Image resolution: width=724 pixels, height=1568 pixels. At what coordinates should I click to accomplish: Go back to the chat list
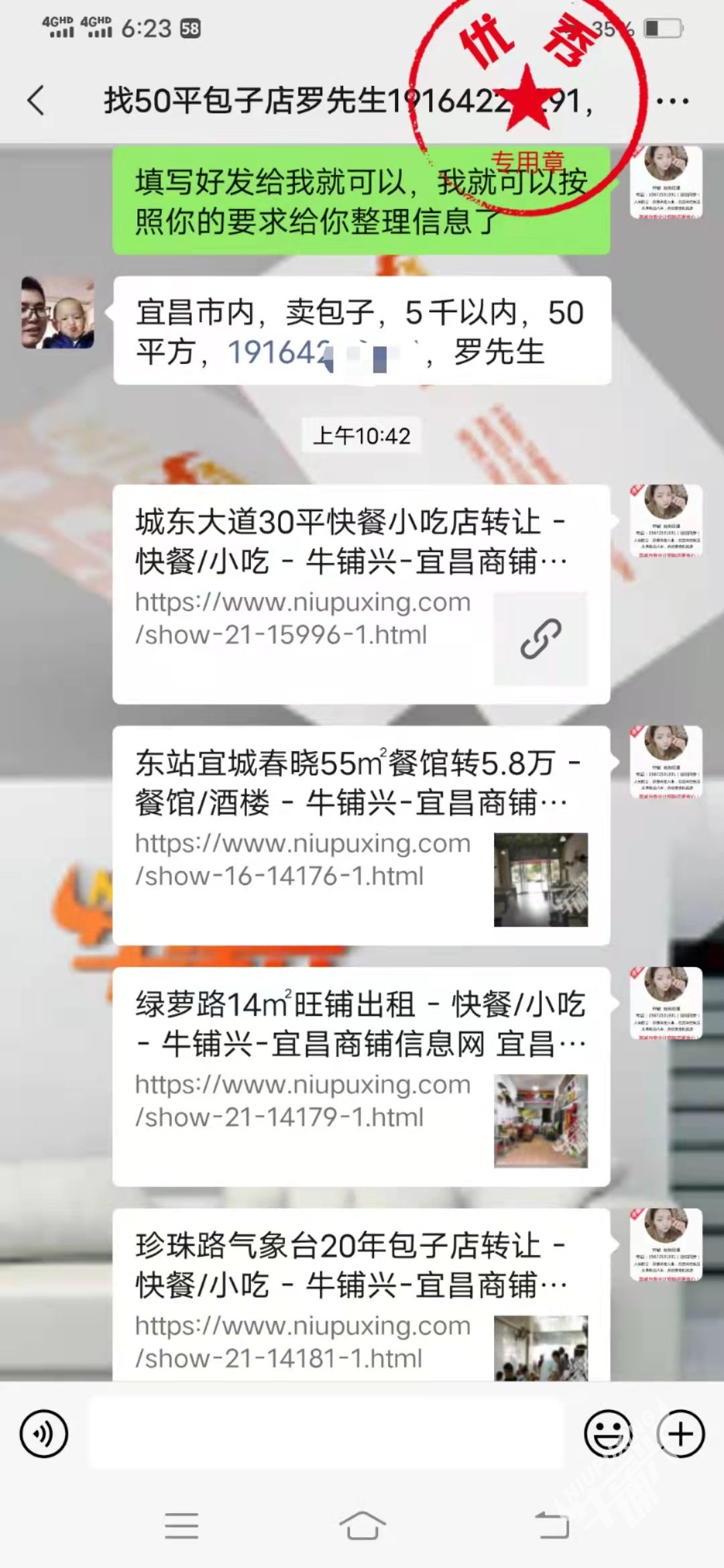pyautogui.click(x=36, y=101)
